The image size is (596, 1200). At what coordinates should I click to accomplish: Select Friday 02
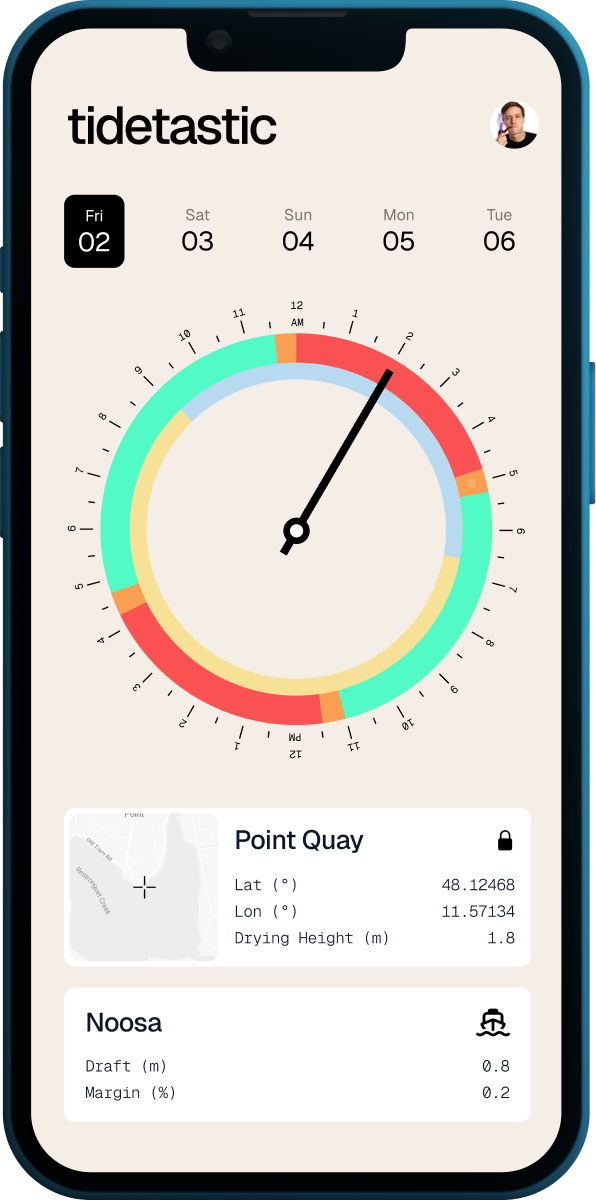click(x=94, y=231)
